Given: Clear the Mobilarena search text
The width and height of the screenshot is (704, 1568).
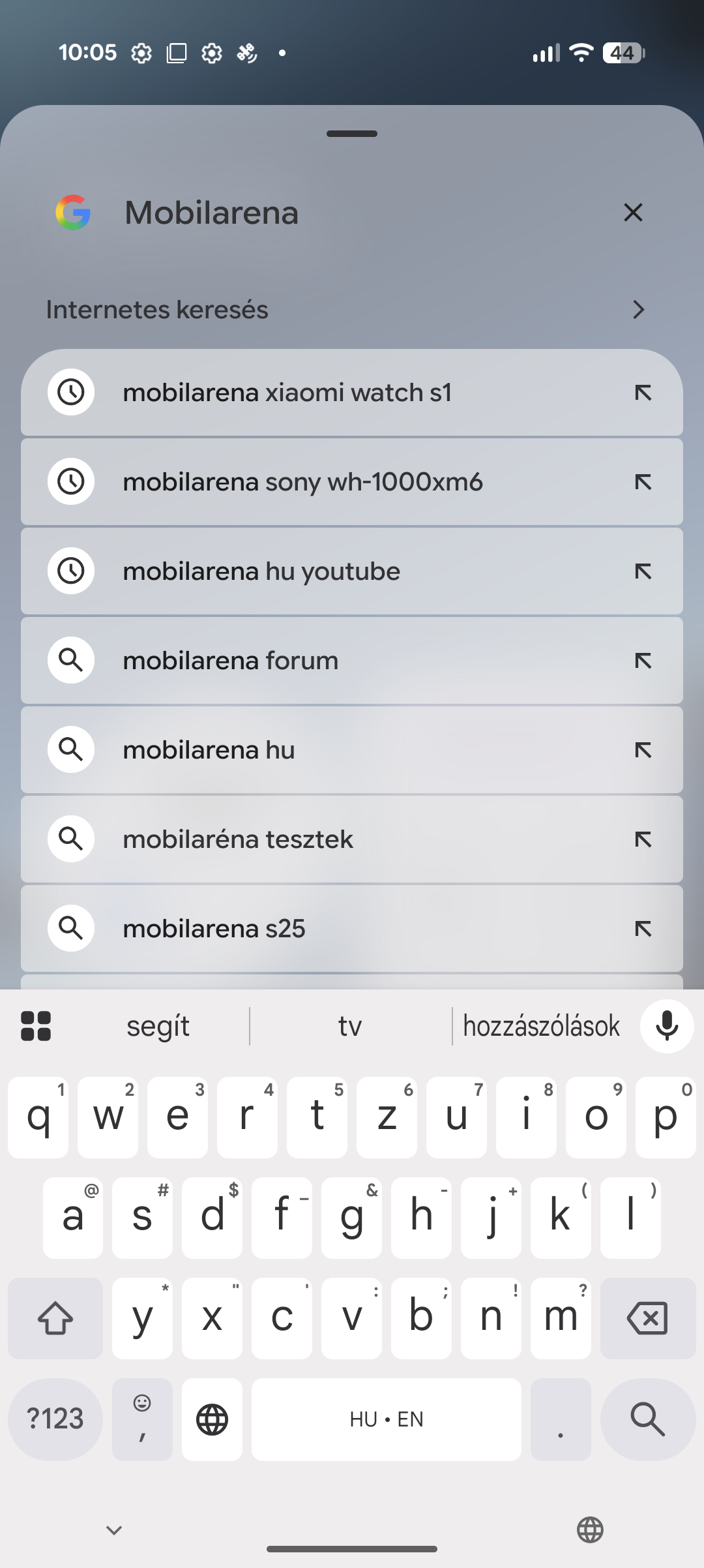Looking at the screenshot, I should click(633, 213).
